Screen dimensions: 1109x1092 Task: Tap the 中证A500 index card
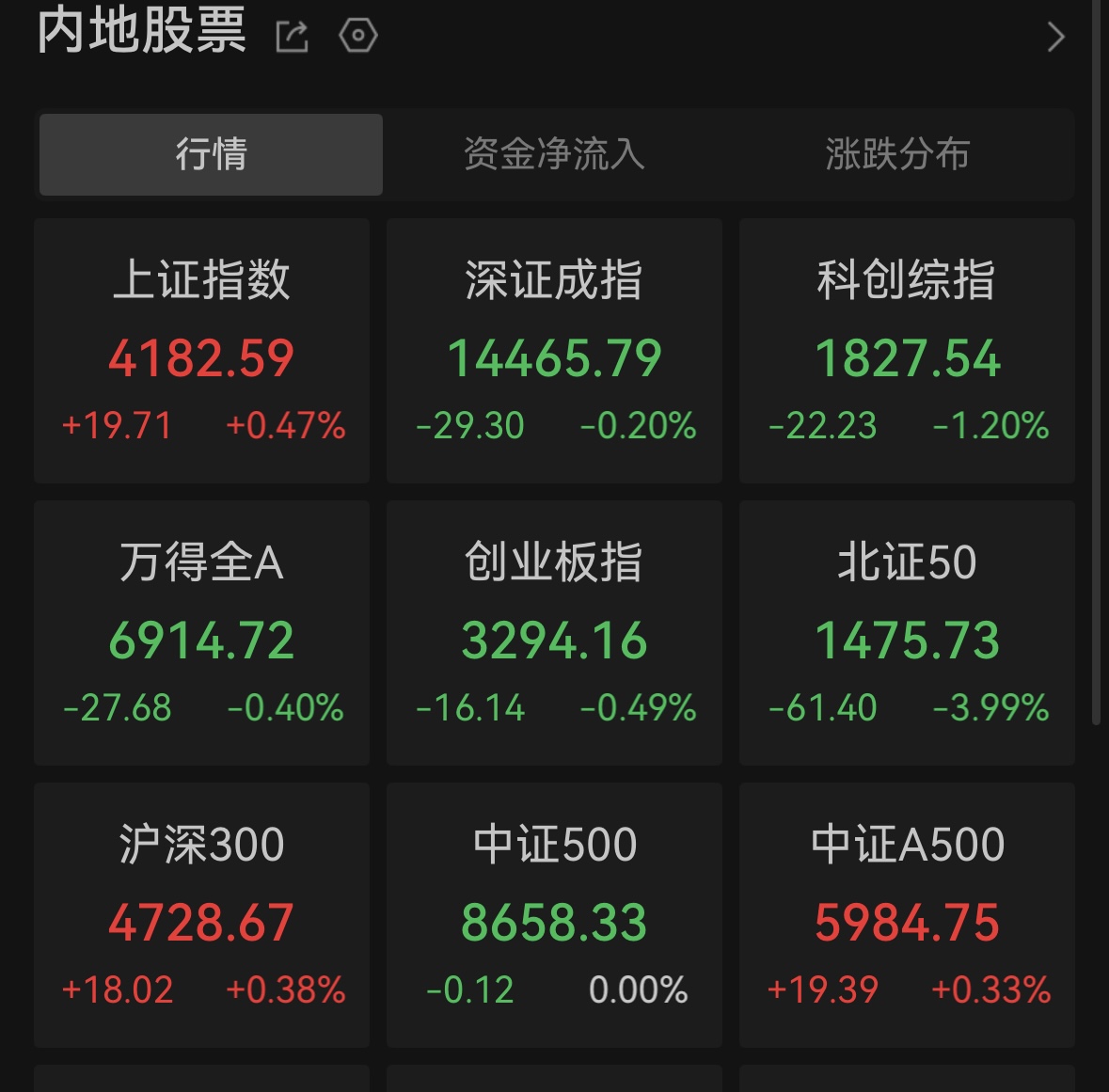point(907,915)
